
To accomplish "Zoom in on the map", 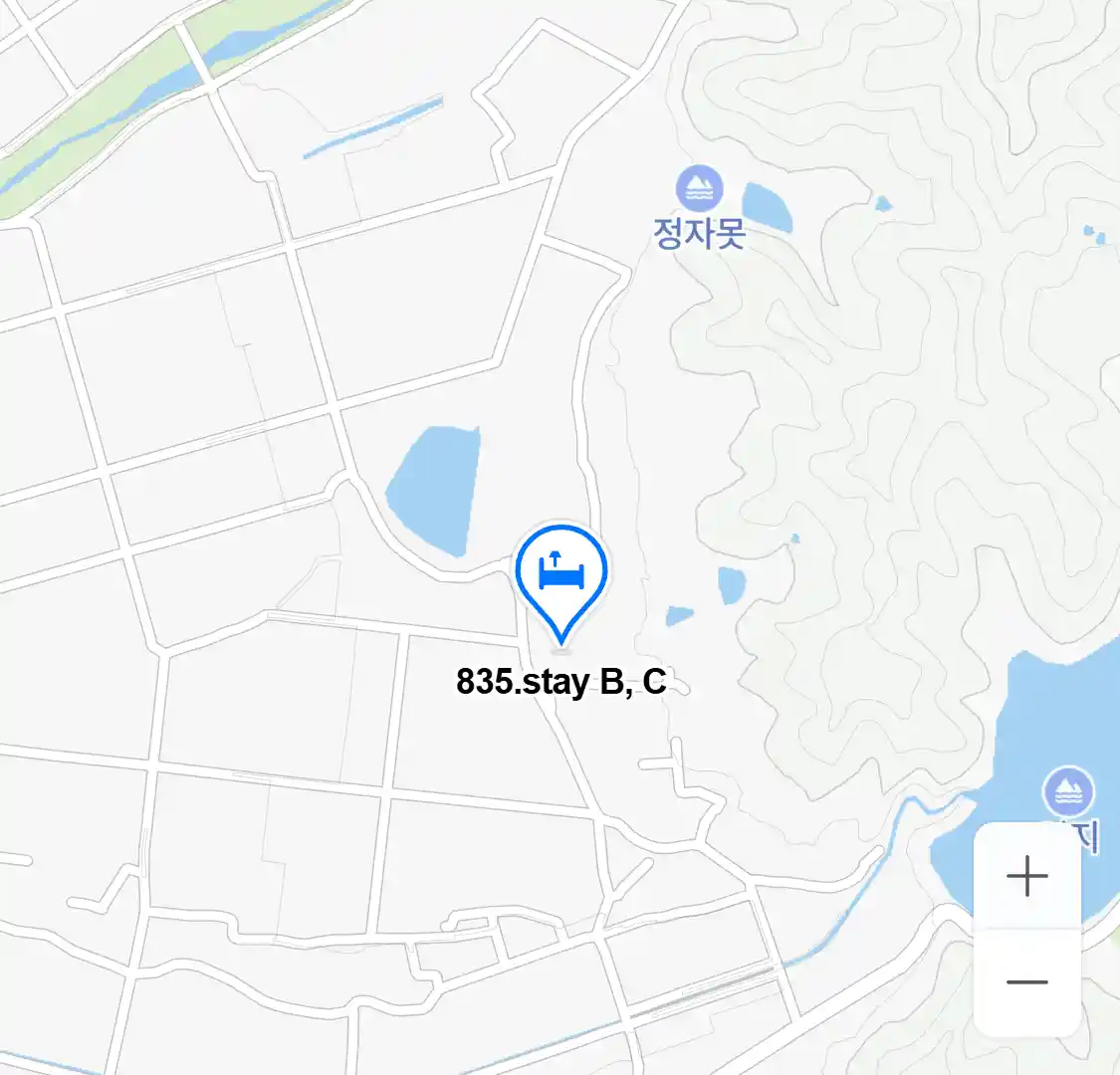I will pos(1026,877).
